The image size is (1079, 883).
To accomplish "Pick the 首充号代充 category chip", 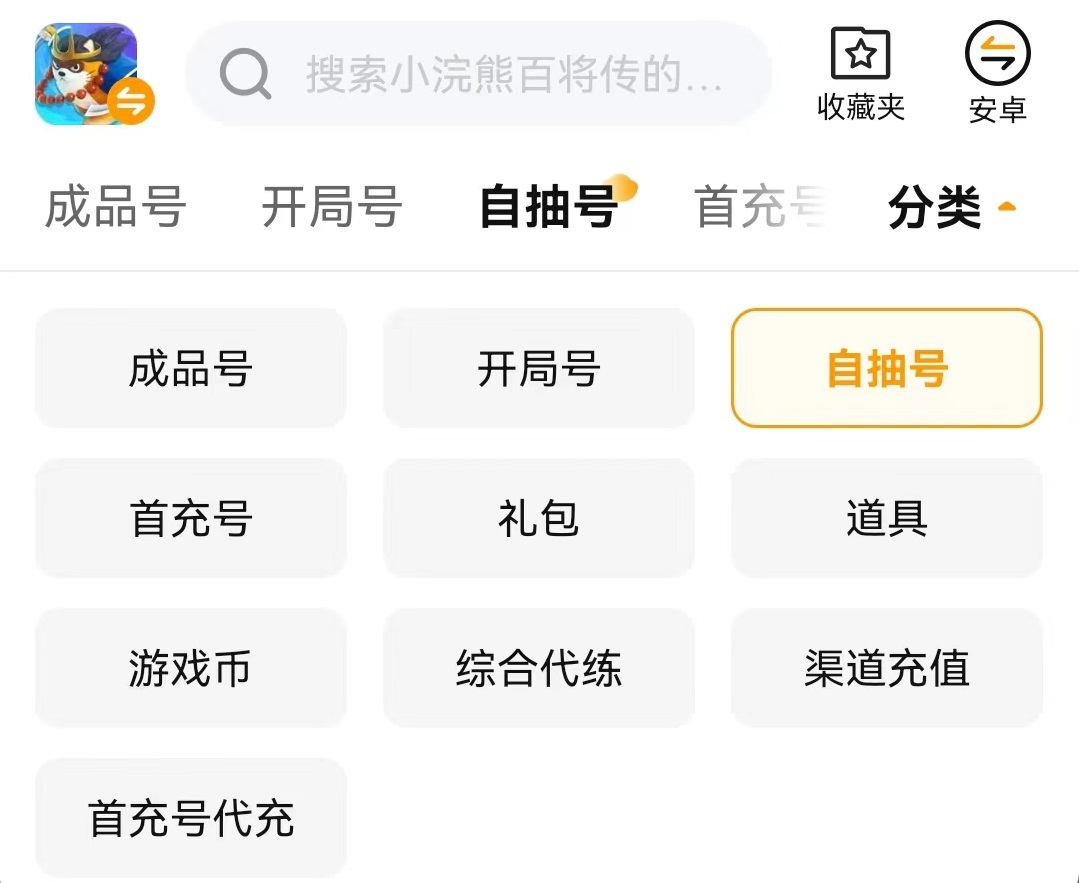I will click(190, 818).
